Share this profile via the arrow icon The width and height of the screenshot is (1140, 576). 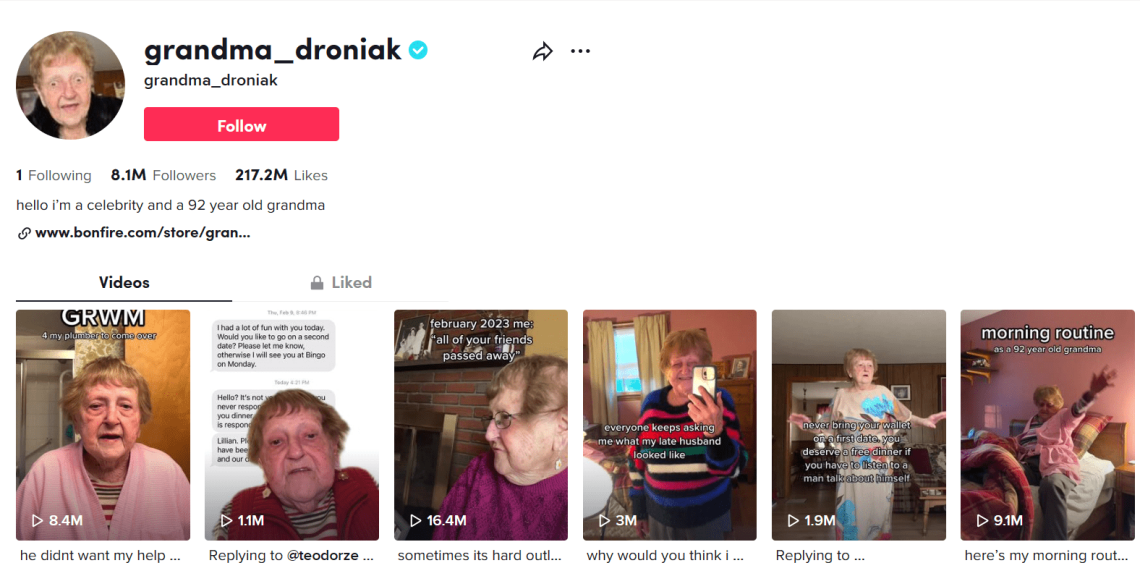(542, 52)
